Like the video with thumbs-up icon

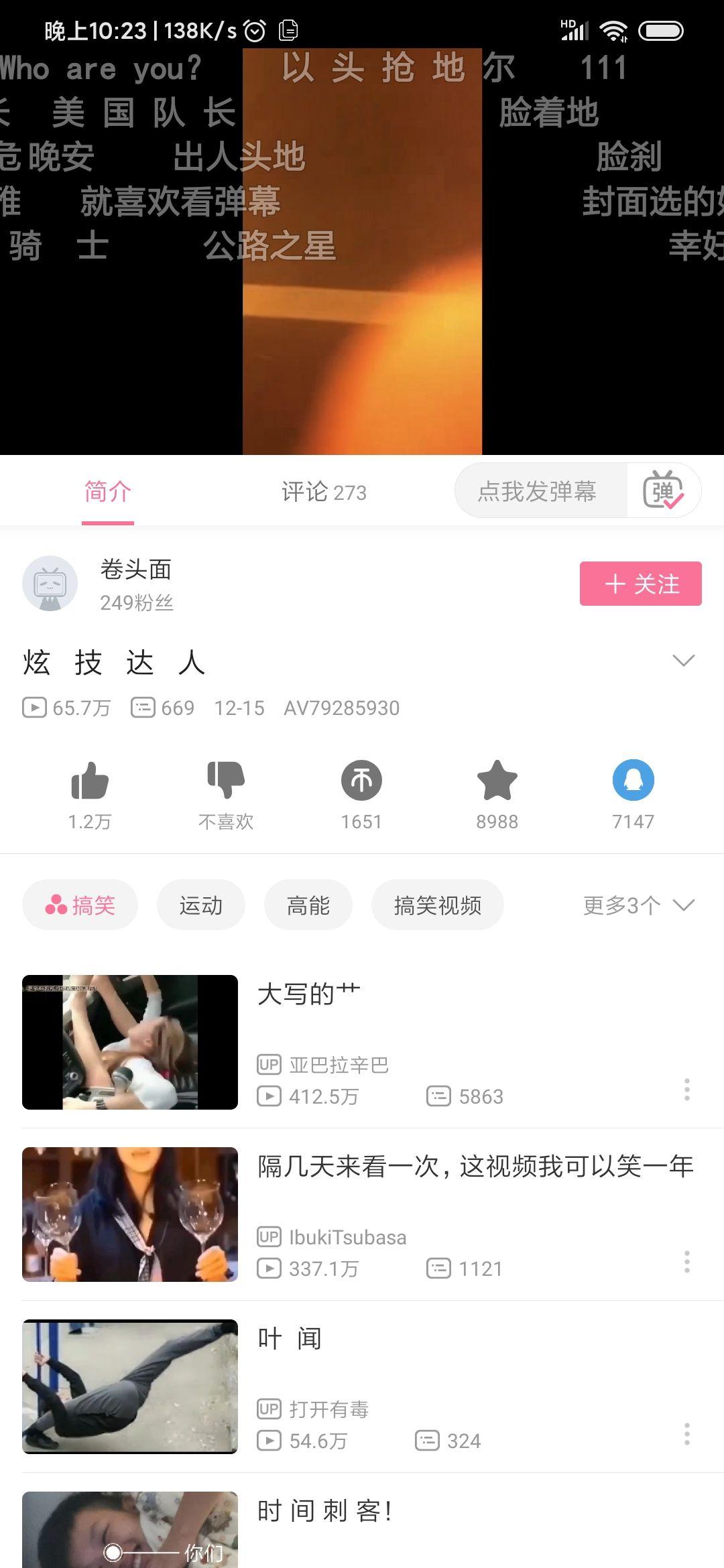89,781
